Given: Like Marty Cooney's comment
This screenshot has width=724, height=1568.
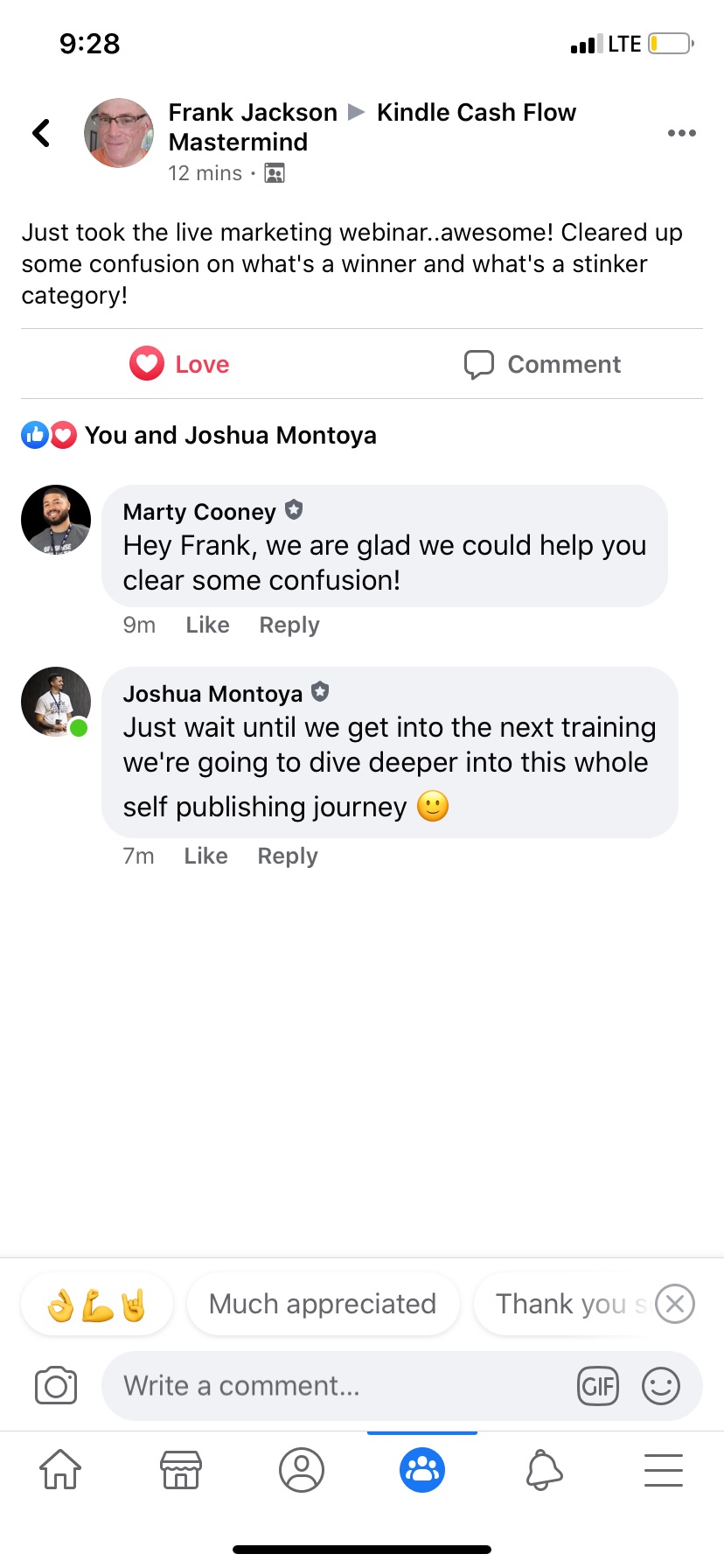Looking at the screenshot, I should point(207,625).
